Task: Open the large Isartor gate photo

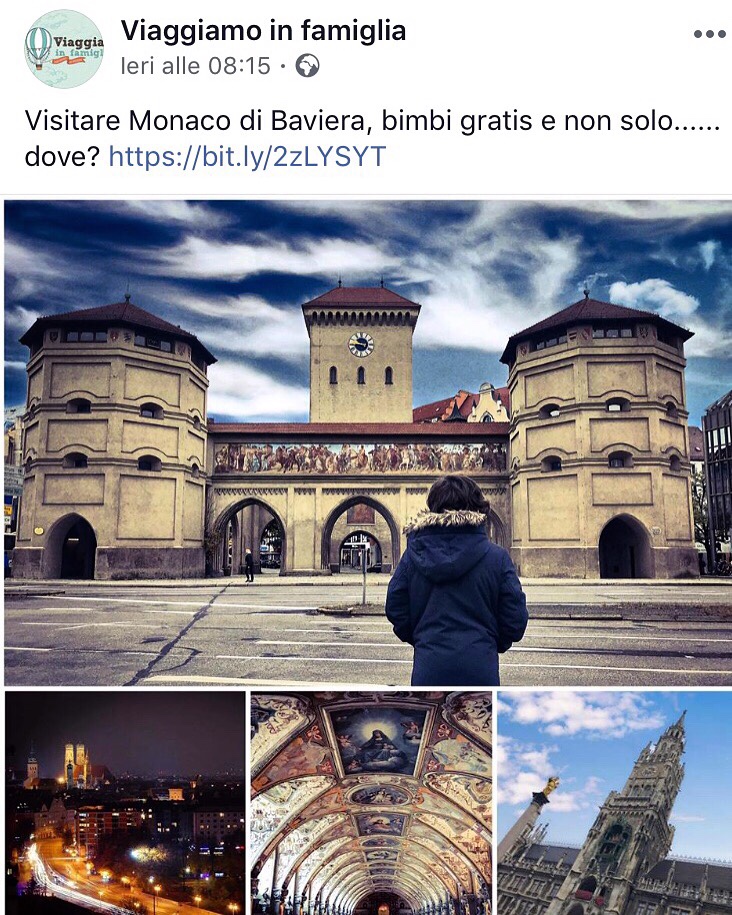Action: pos(367,440)
